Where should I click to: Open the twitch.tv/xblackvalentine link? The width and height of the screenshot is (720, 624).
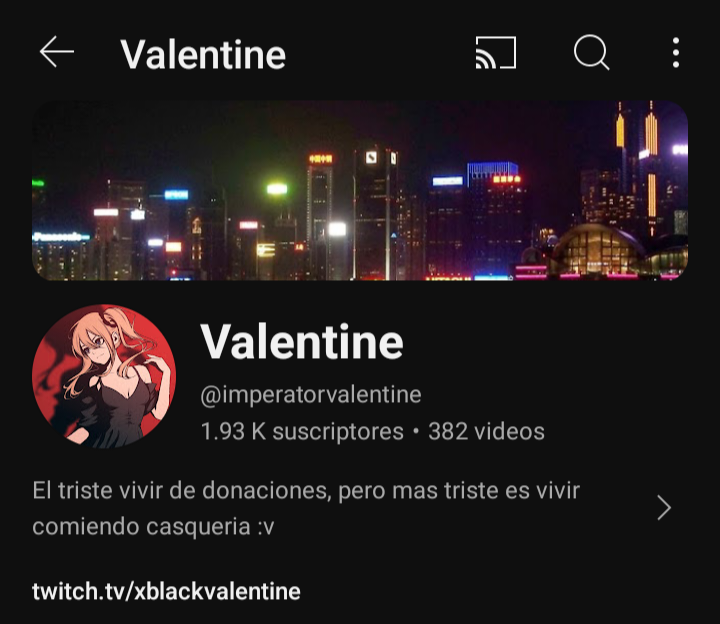pyautogui.click(x=166, y=591)
